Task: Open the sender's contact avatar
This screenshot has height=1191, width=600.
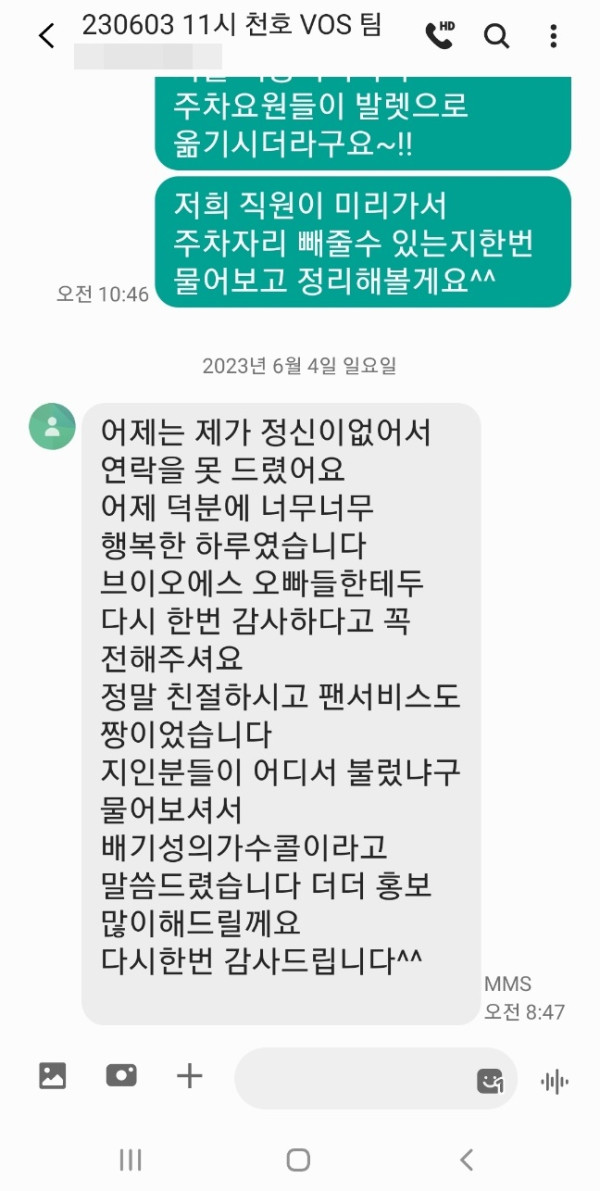Action: pyautogui.click(x=52, y=427)
